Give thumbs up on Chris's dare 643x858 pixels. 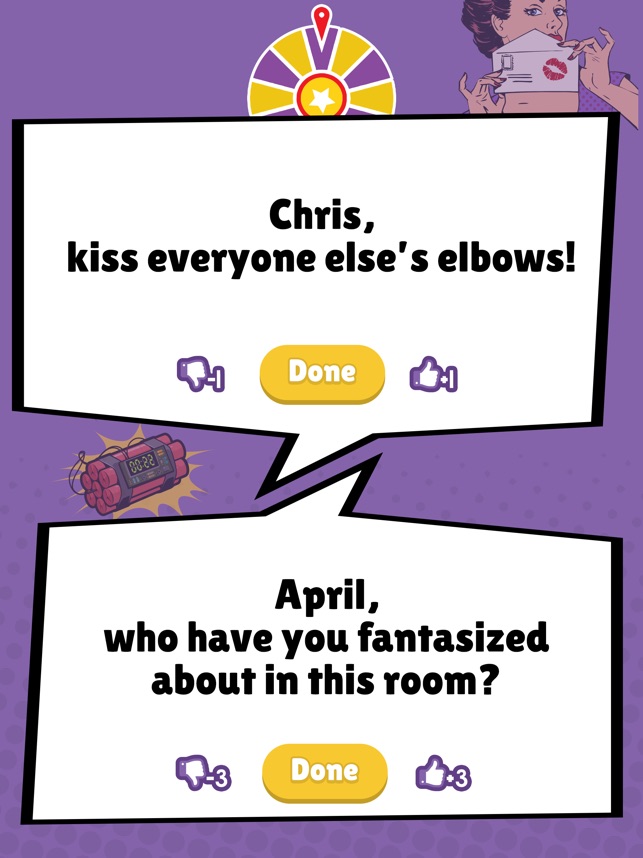(x=434, y=377)
